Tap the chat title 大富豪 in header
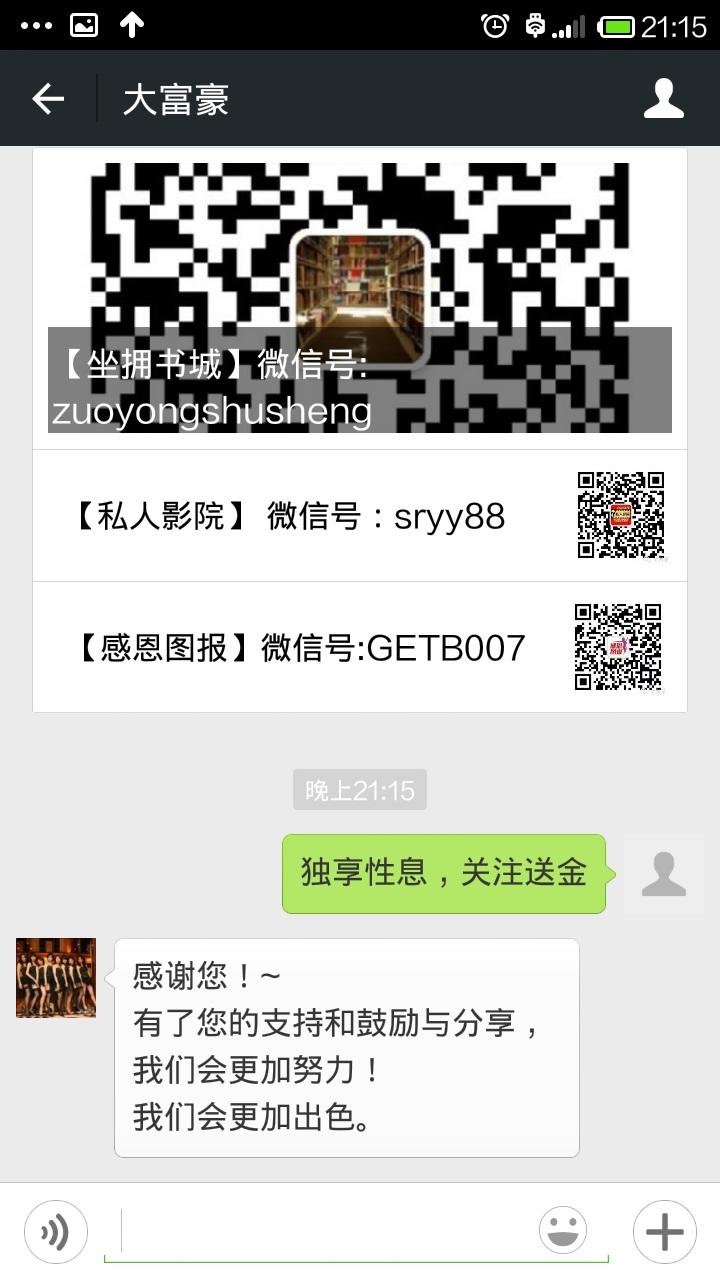 [175, 97]
